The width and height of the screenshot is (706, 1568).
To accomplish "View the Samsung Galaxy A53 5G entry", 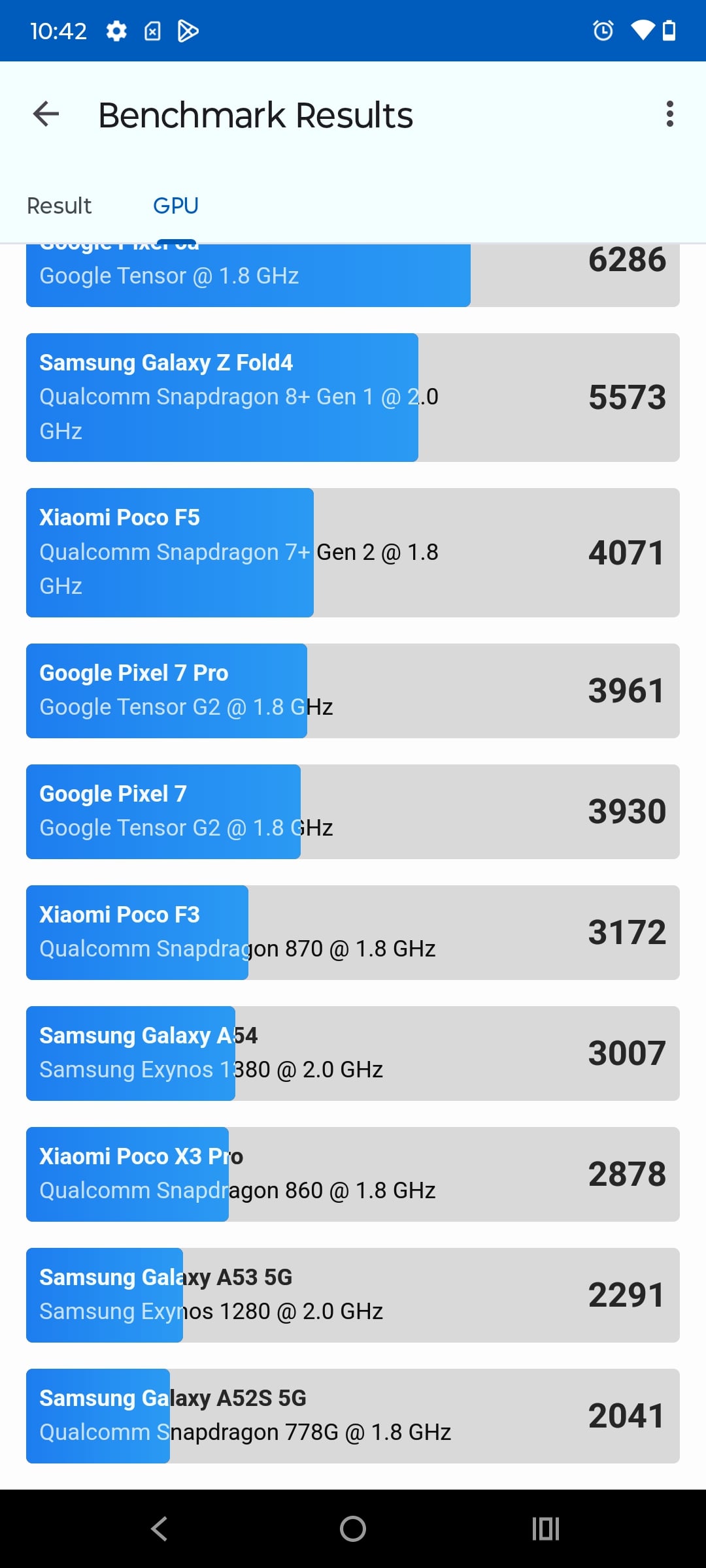I will pyautogui.click(x=353, y=1295).
